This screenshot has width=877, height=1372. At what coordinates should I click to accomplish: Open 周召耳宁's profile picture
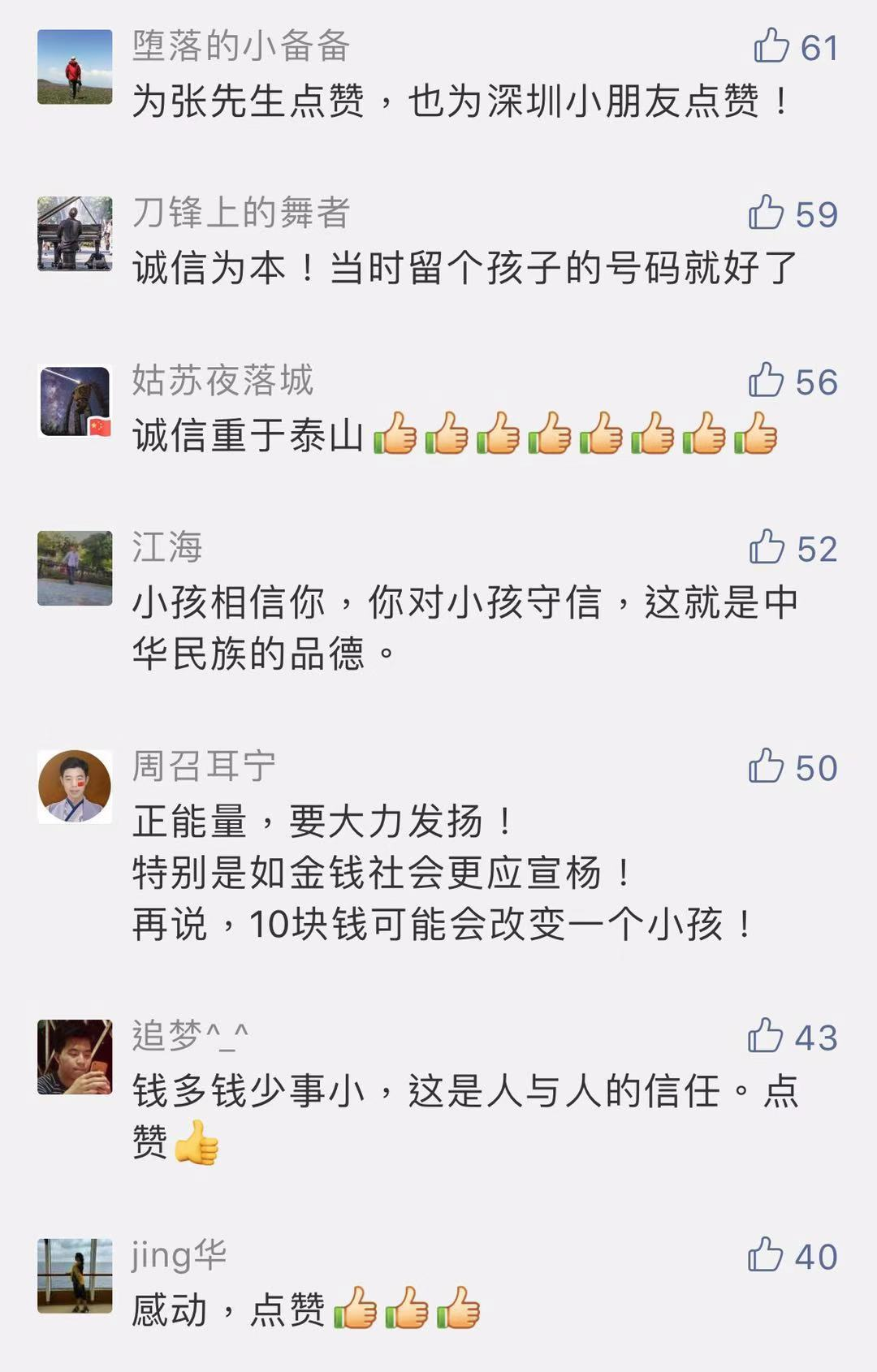[x=75, y=787]
